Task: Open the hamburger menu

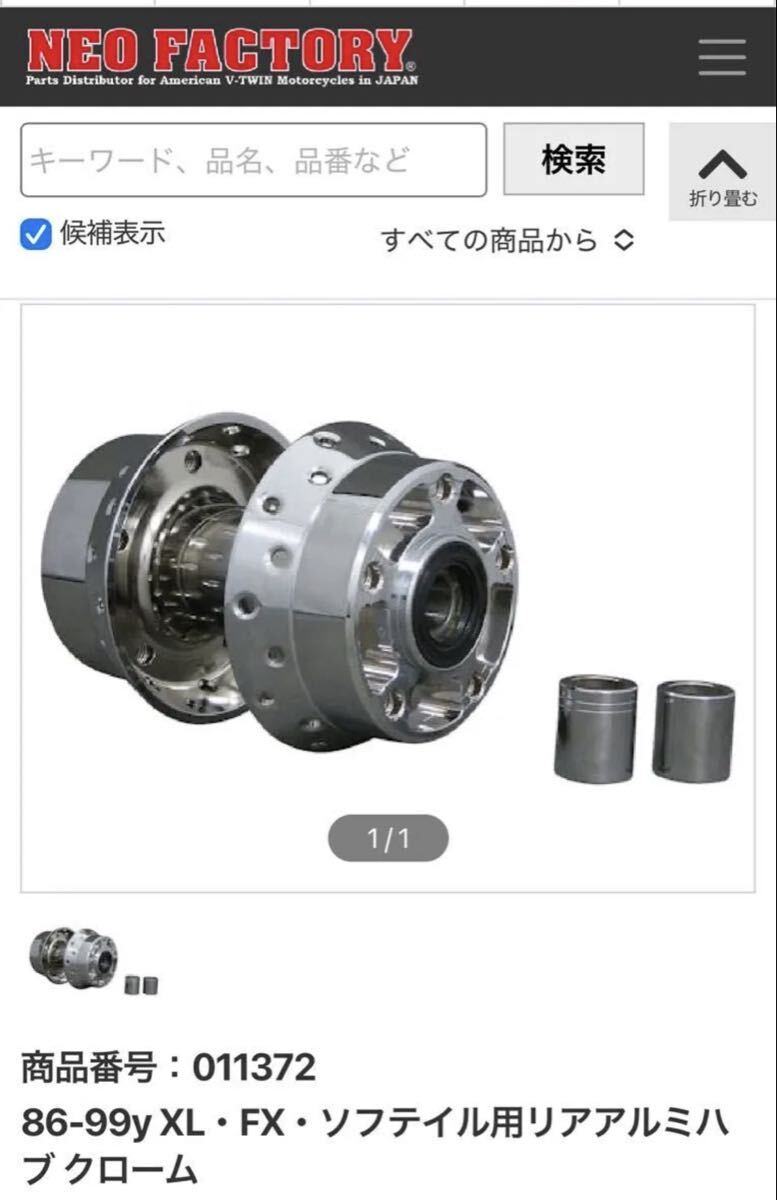Action: point(722,56)
